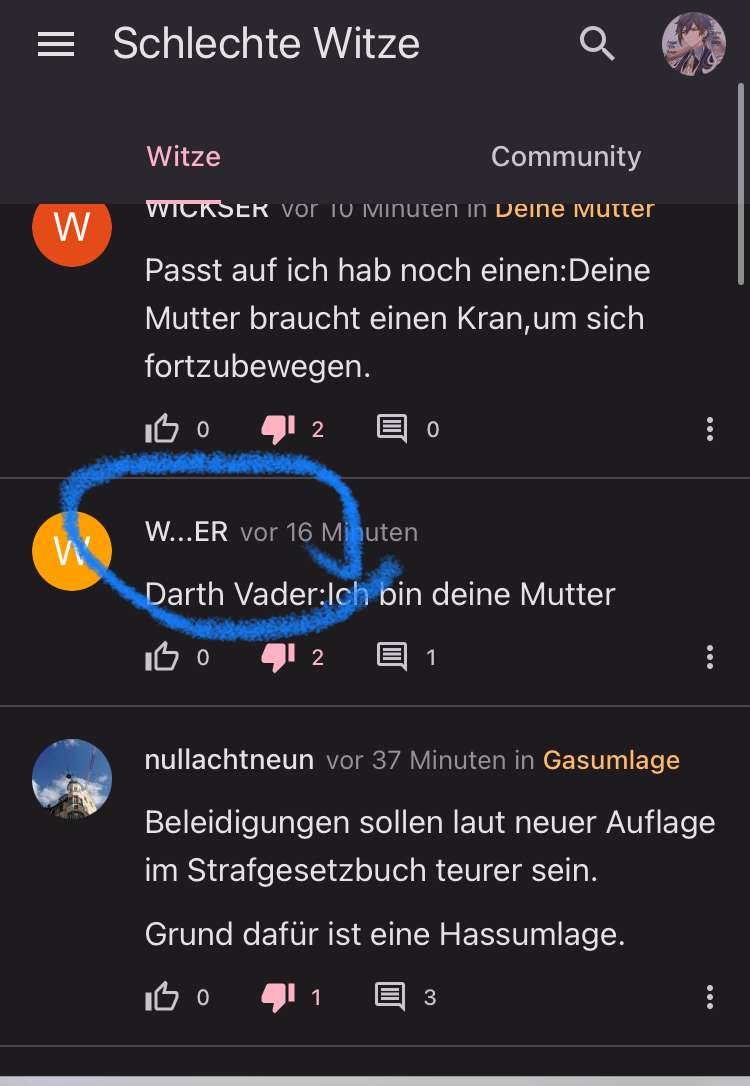This screenshot has height=1086, width=750.
Task: Like the Kran joke
Action: pyautogui.click(x=162, y=430)
